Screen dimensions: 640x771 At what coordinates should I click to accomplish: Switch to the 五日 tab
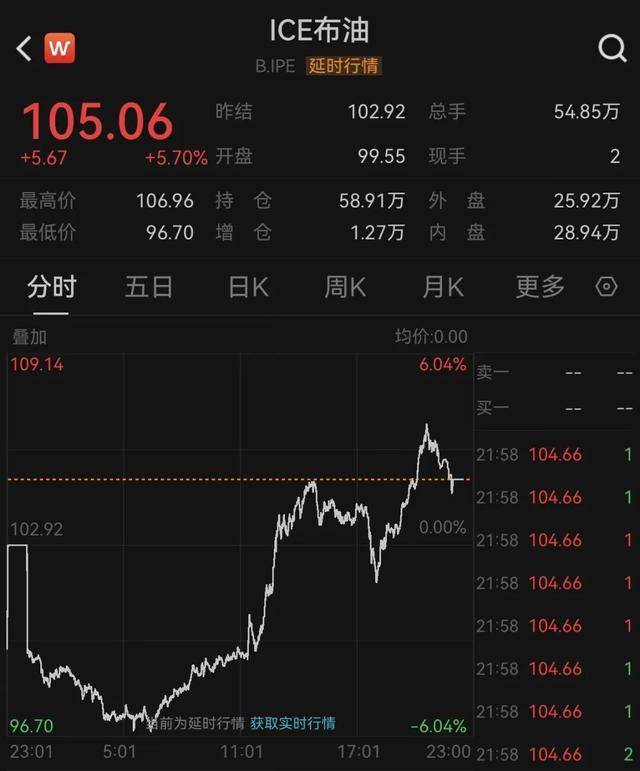[x=149, y=287]
